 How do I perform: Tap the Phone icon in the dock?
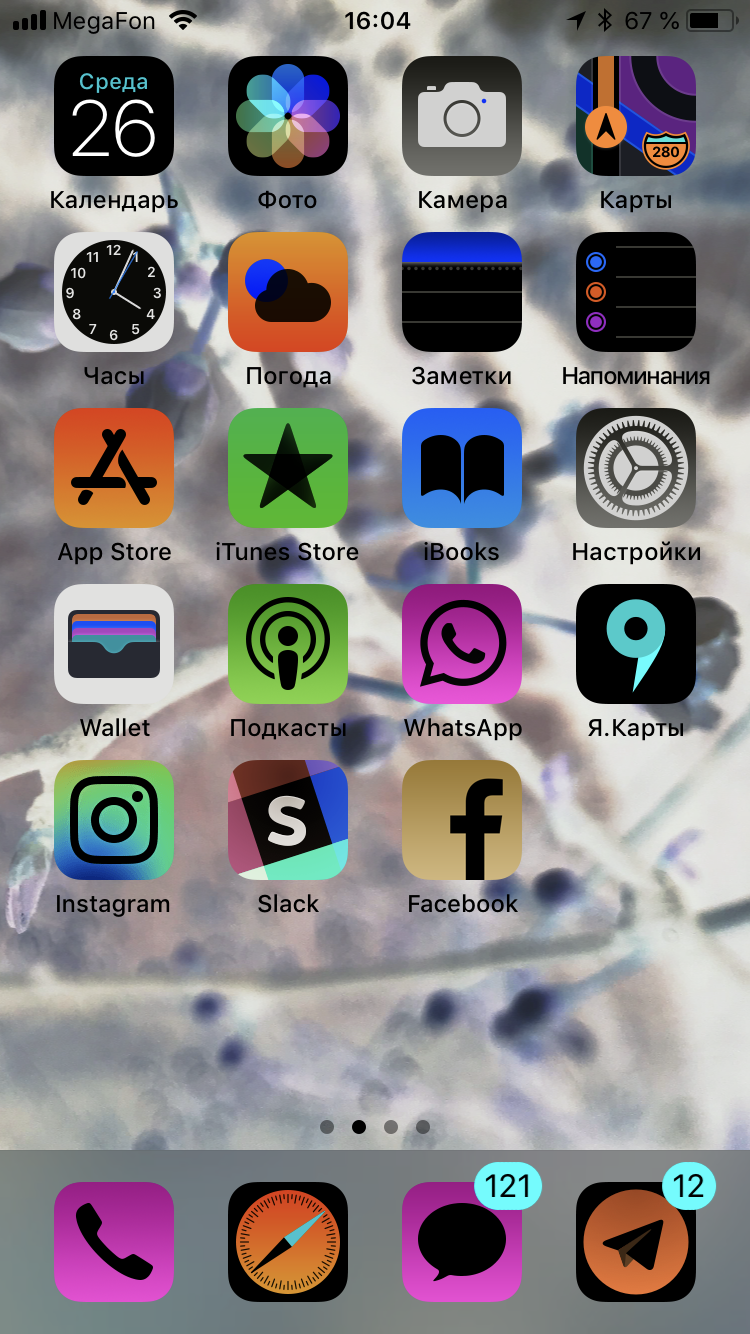114,1242
